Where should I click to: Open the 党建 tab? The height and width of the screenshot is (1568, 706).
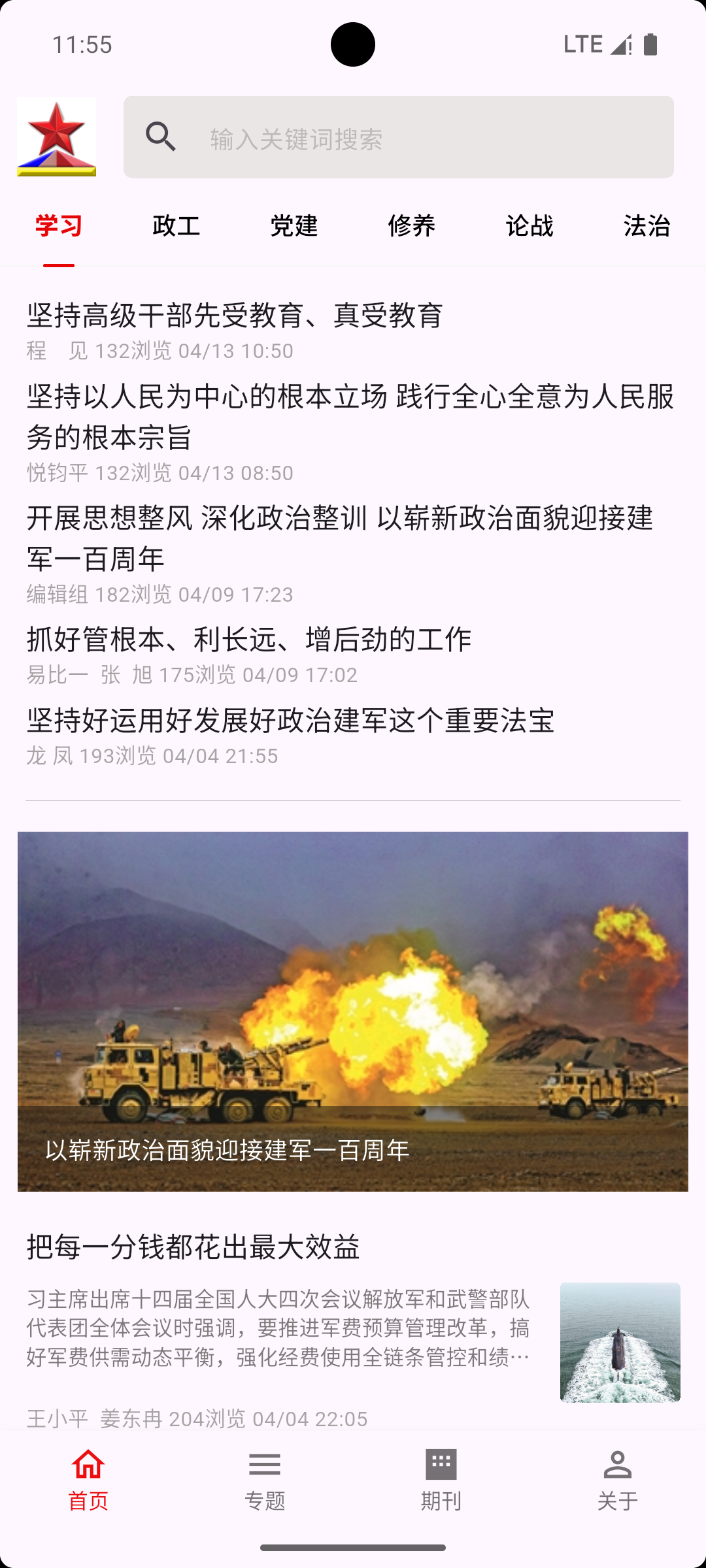pyautogui.click(x=294, y=226)
